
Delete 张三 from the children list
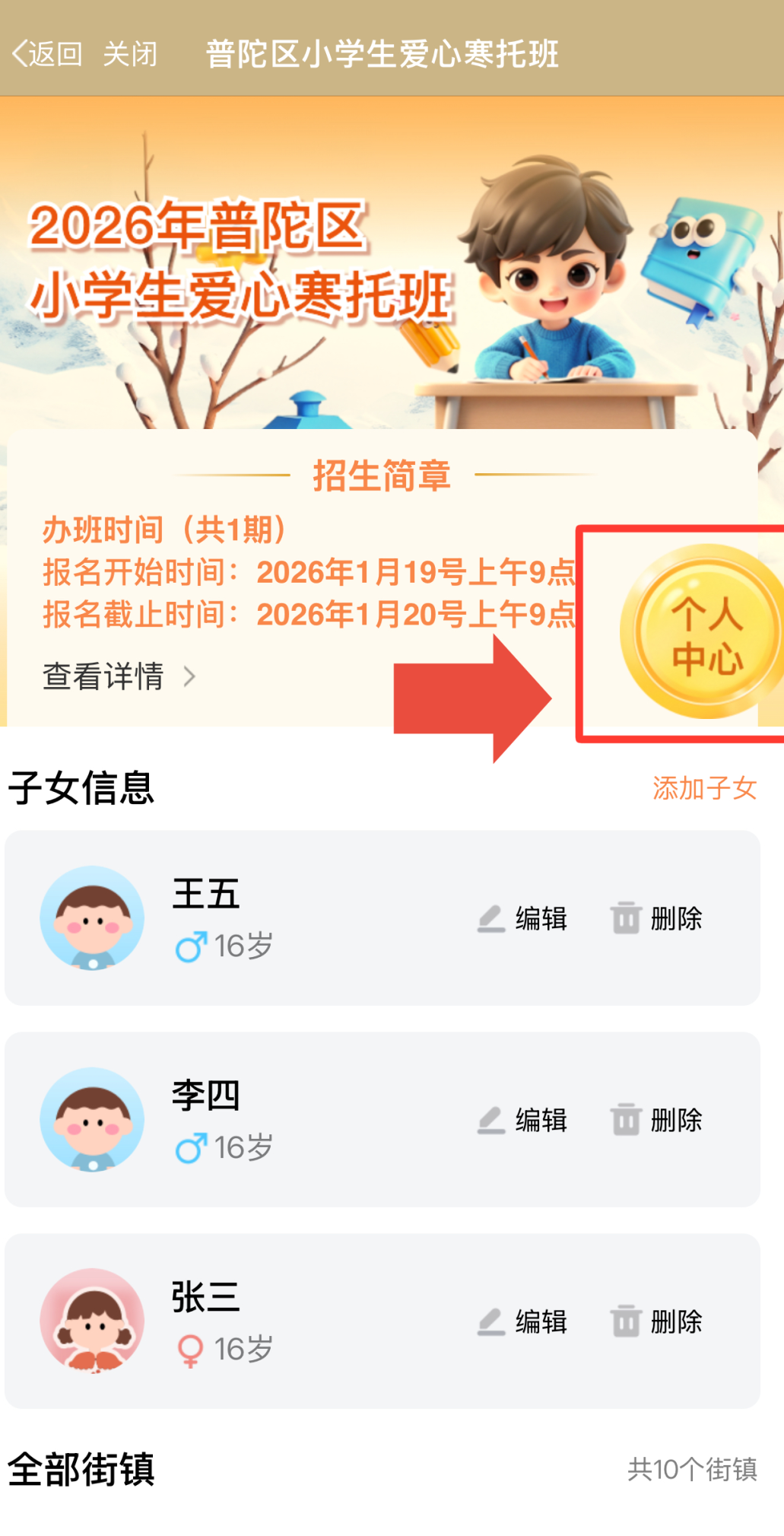point(656,1321)
